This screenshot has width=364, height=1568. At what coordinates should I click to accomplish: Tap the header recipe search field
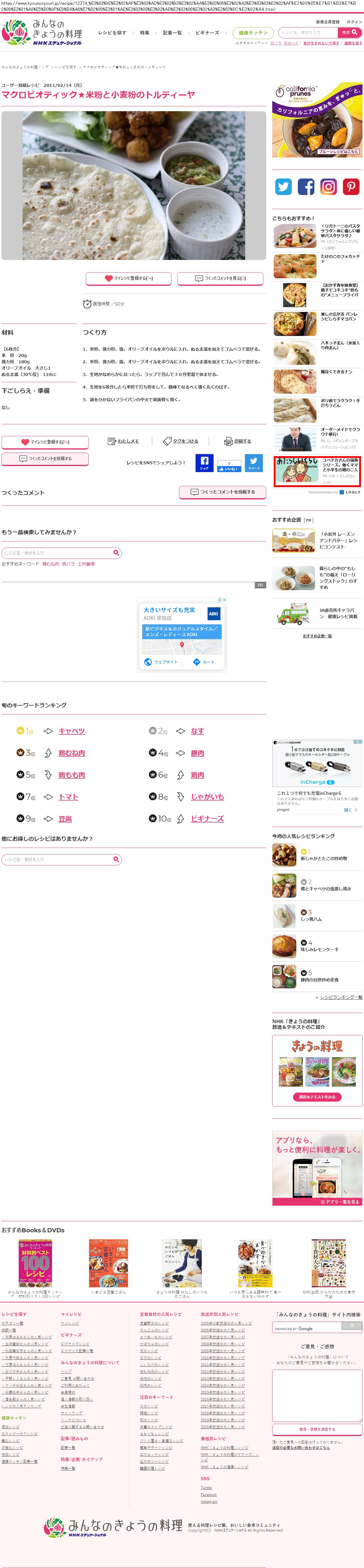pyautogui.click(x=308, y=33)
